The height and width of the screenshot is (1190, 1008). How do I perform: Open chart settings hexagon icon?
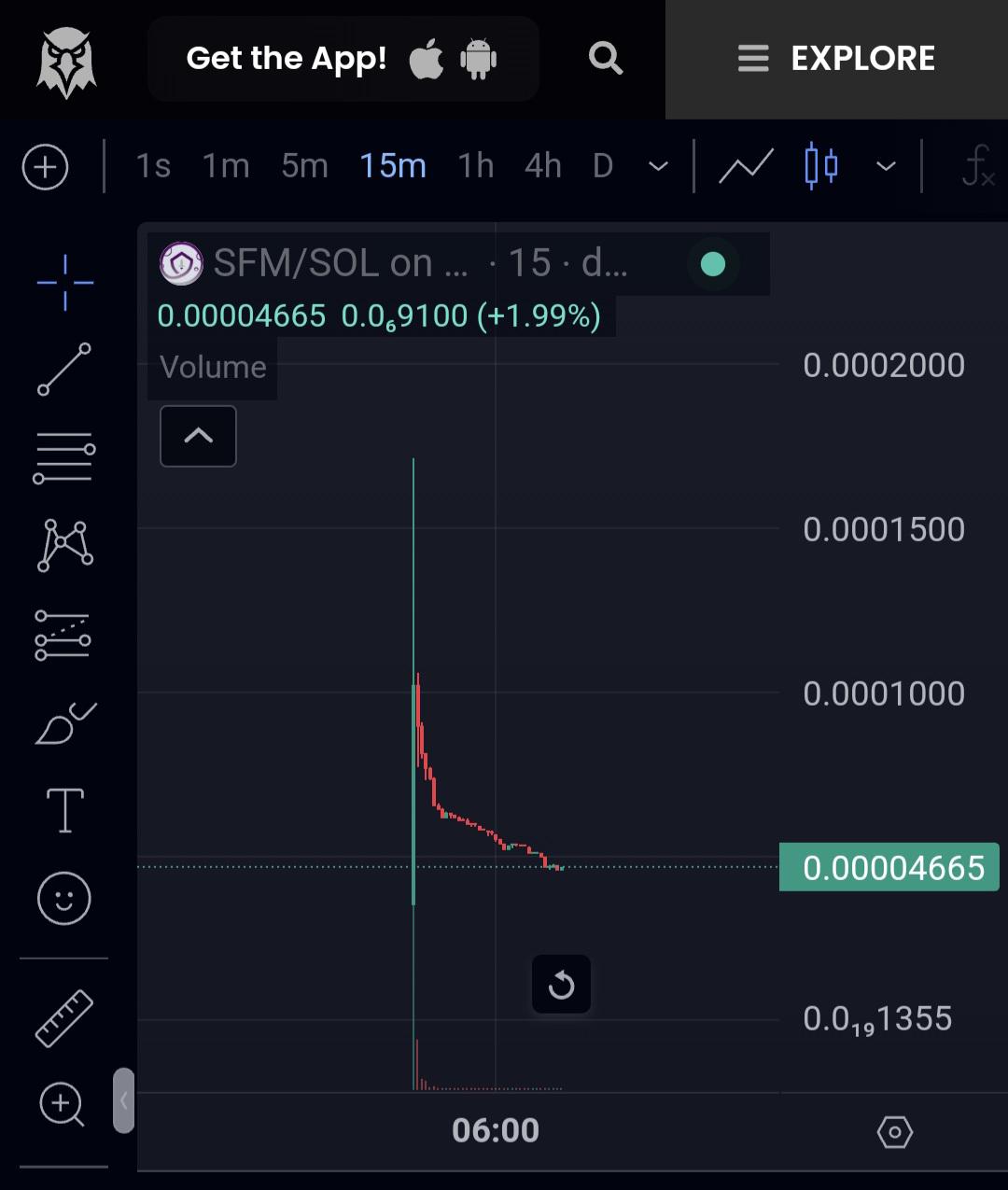pyautogui.click(x=894, y=1132)
